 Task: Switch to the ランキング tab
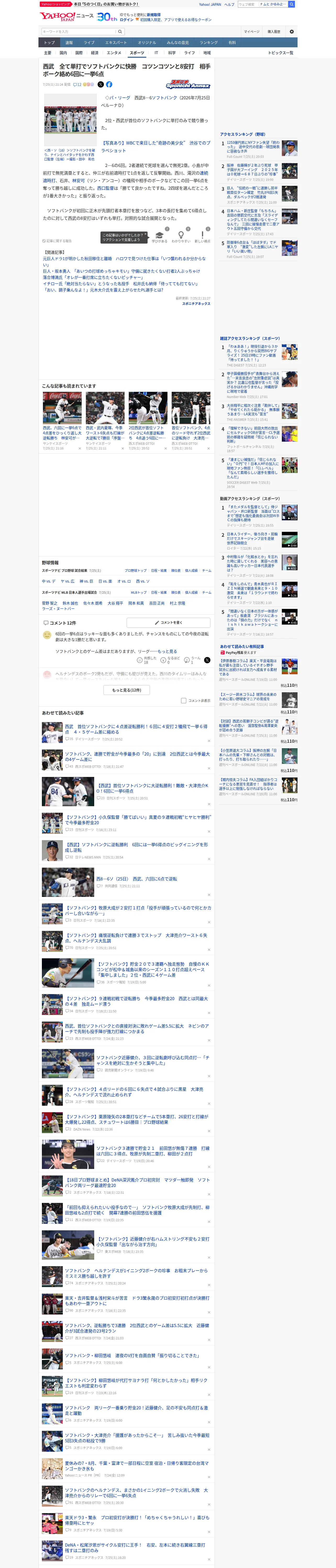tap(209, 43)
